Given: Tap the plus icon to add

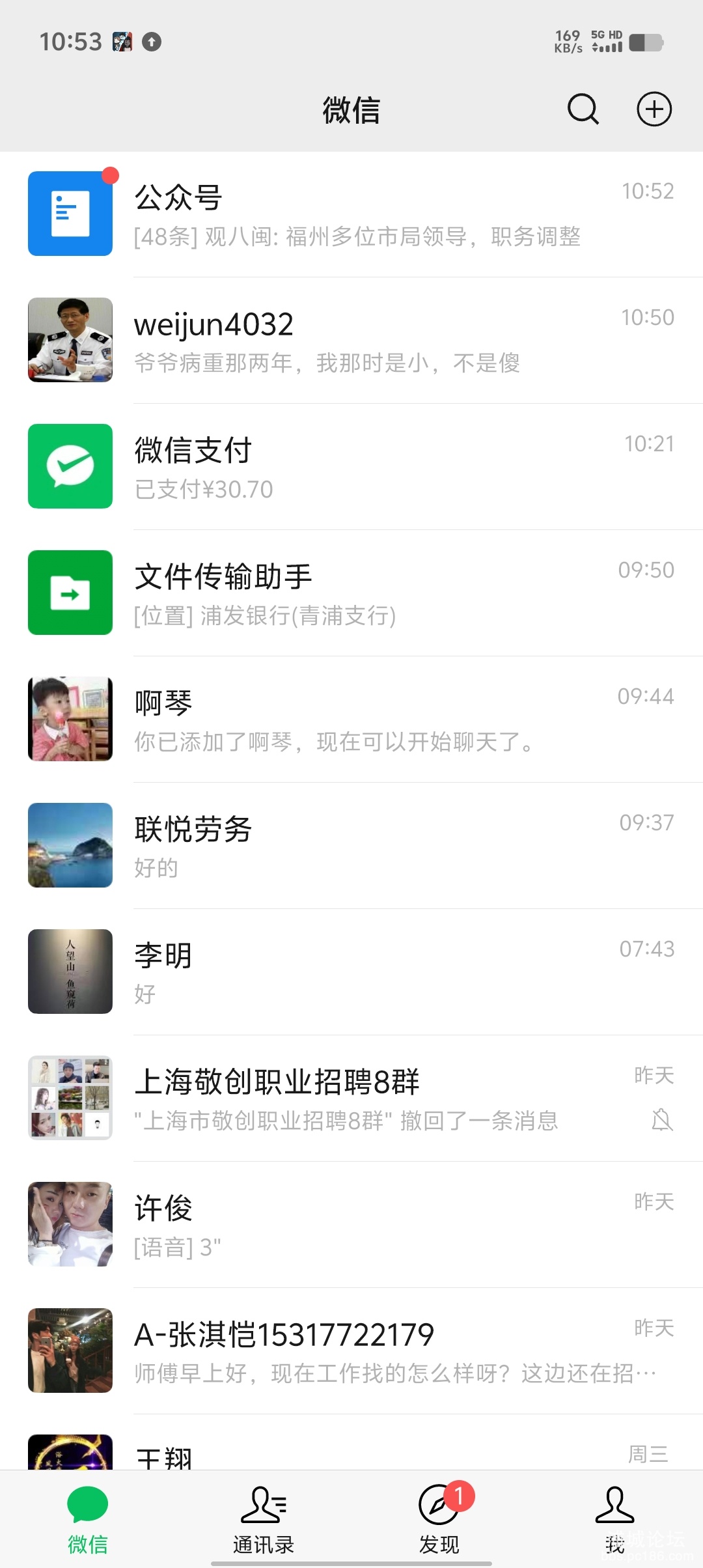Looking at the screenshot, I should (654, 109).
